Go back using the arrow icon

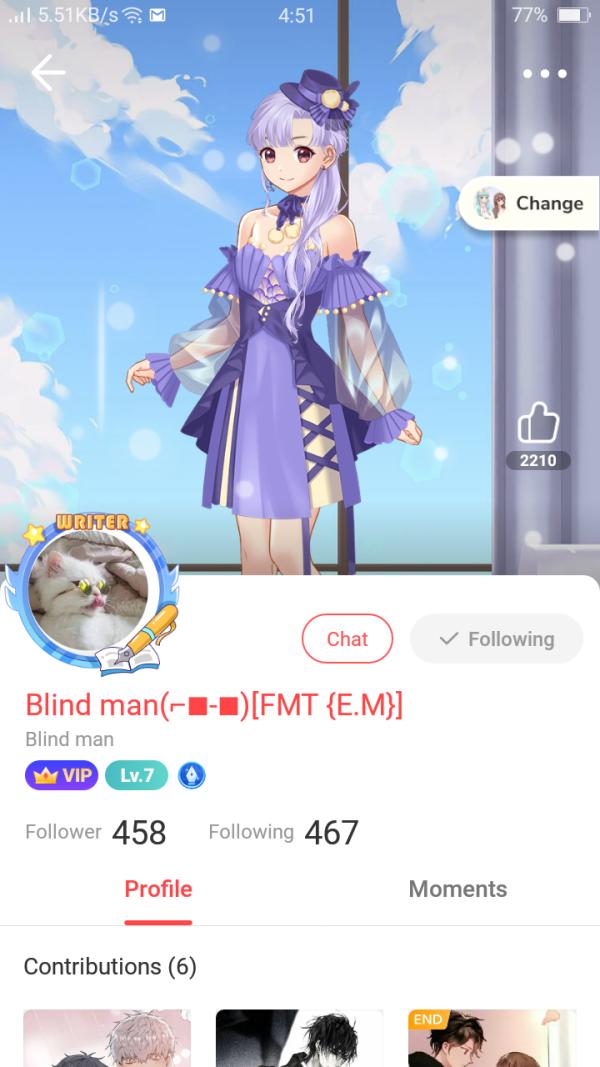click(47, 73)
